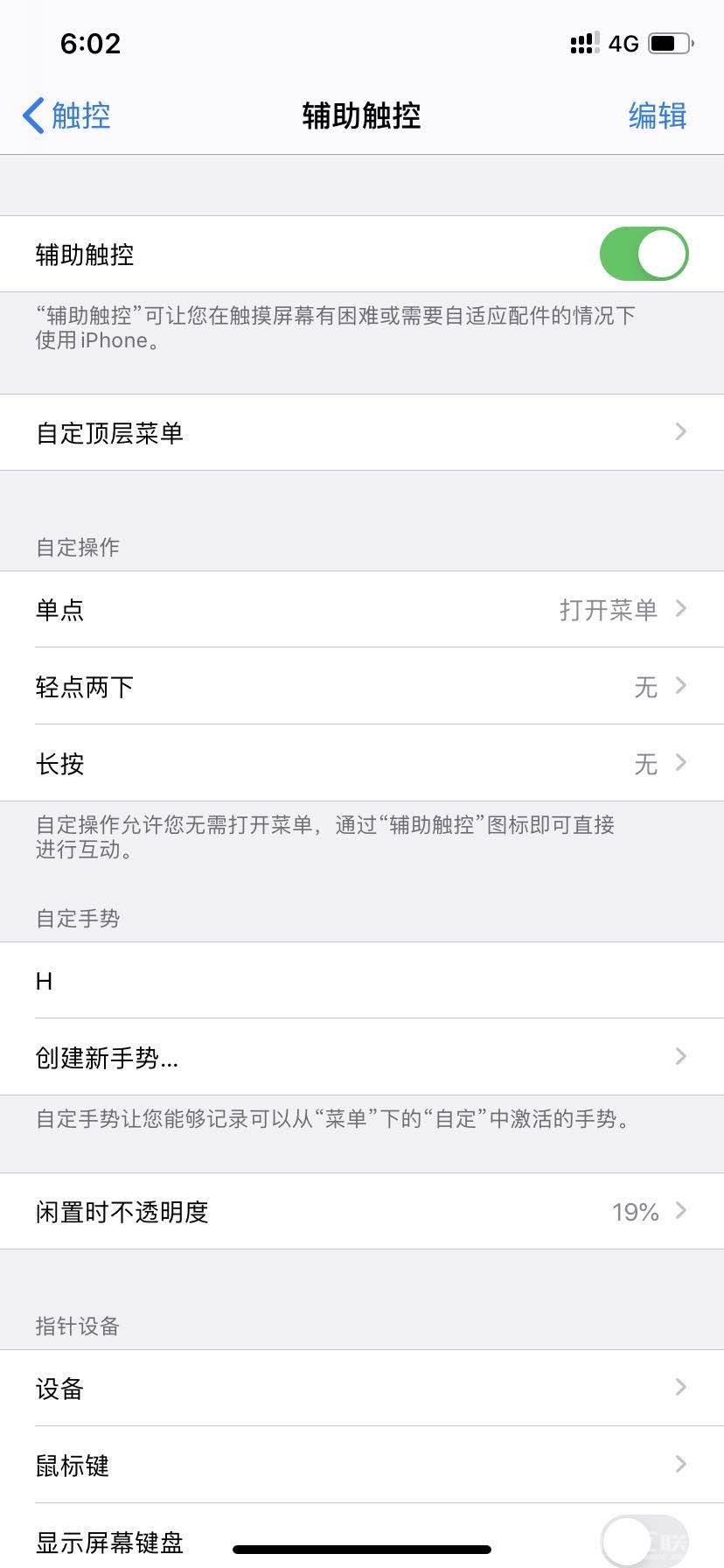Open the 长按 action settings

click(x=362, y=763)
